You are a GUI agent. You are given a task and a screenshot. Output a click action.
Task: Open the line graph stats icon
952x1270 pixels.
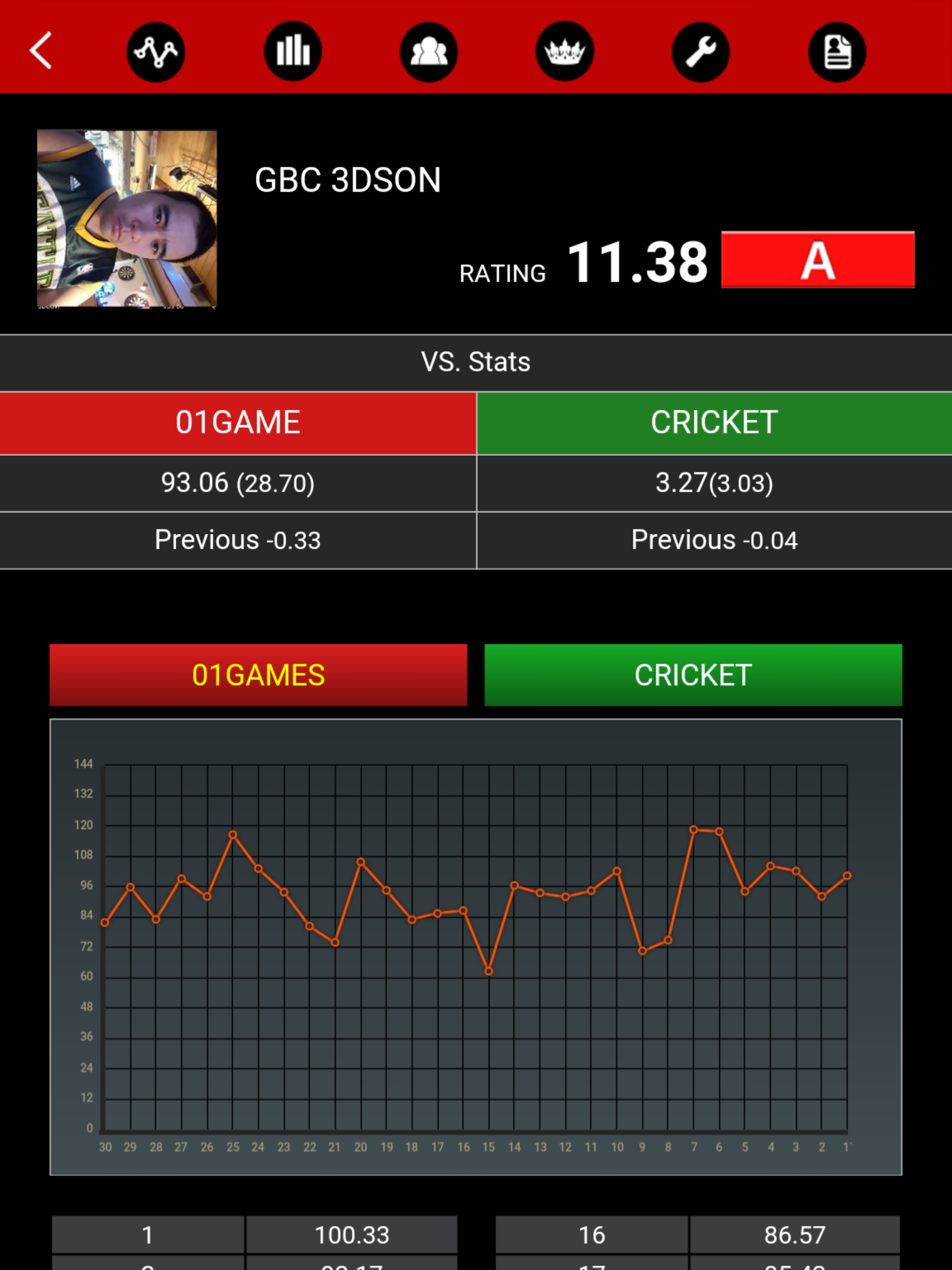156,52
